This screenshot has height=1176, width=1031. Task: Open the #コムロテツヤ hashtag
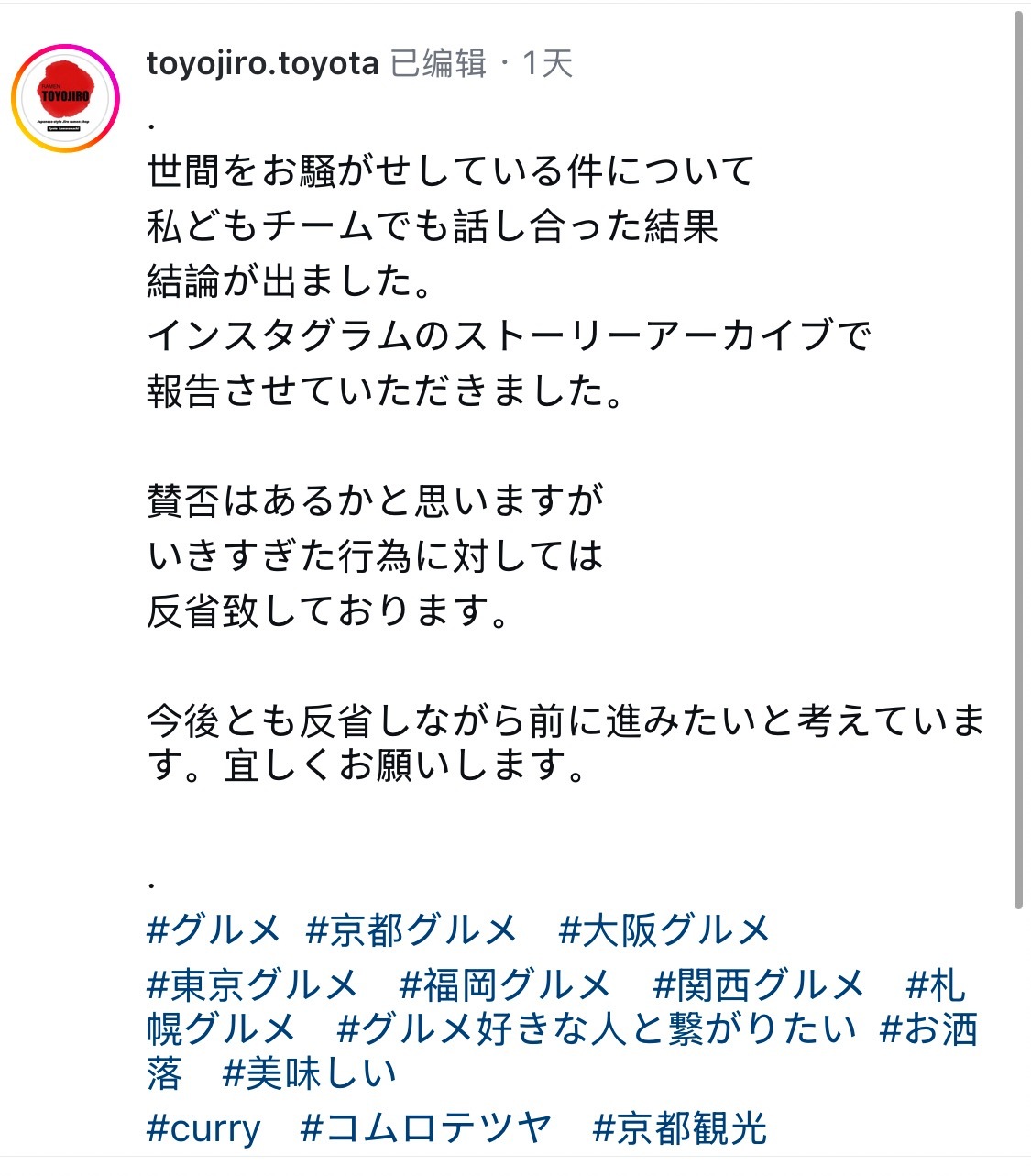(426, 1128)
